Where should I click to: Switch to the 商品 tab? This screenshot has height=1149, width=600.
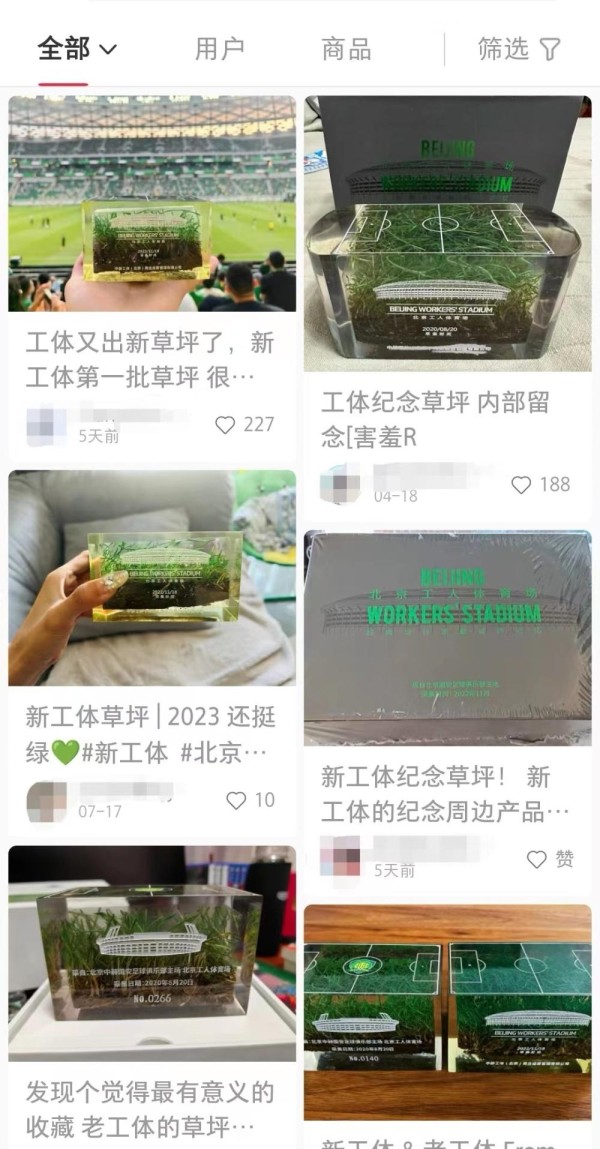[347, 49]
